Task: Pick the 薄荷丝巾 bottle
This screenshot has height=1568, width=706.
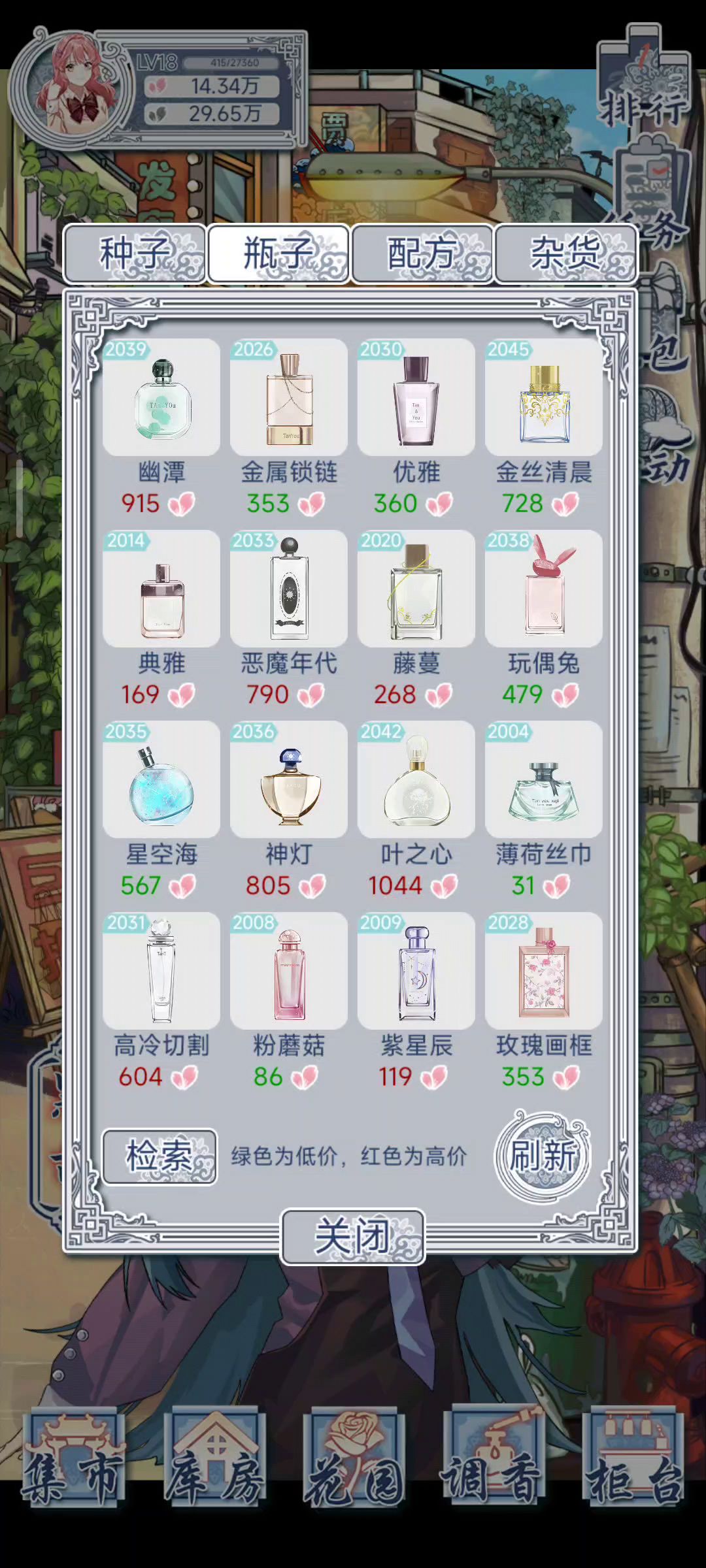Action: (544, 780)
